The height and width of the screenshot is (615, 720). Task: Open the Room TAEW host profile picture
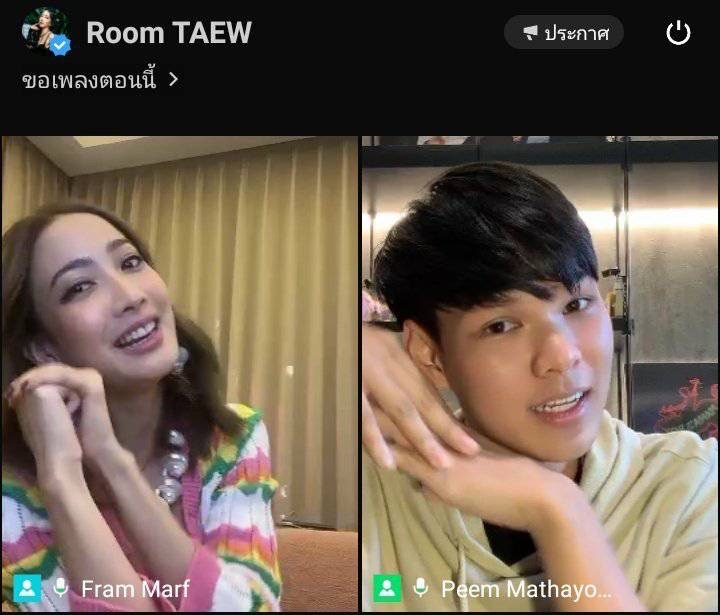point(45,32)
